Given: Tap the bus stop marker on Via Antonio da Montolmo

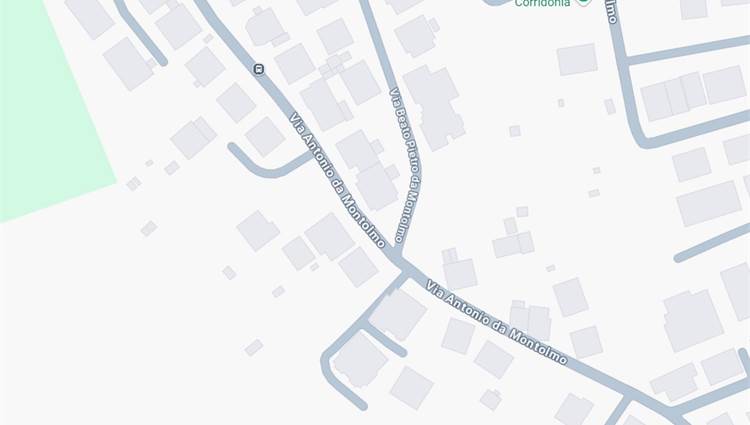Looking at the screenshot, I should click(259, 69).
